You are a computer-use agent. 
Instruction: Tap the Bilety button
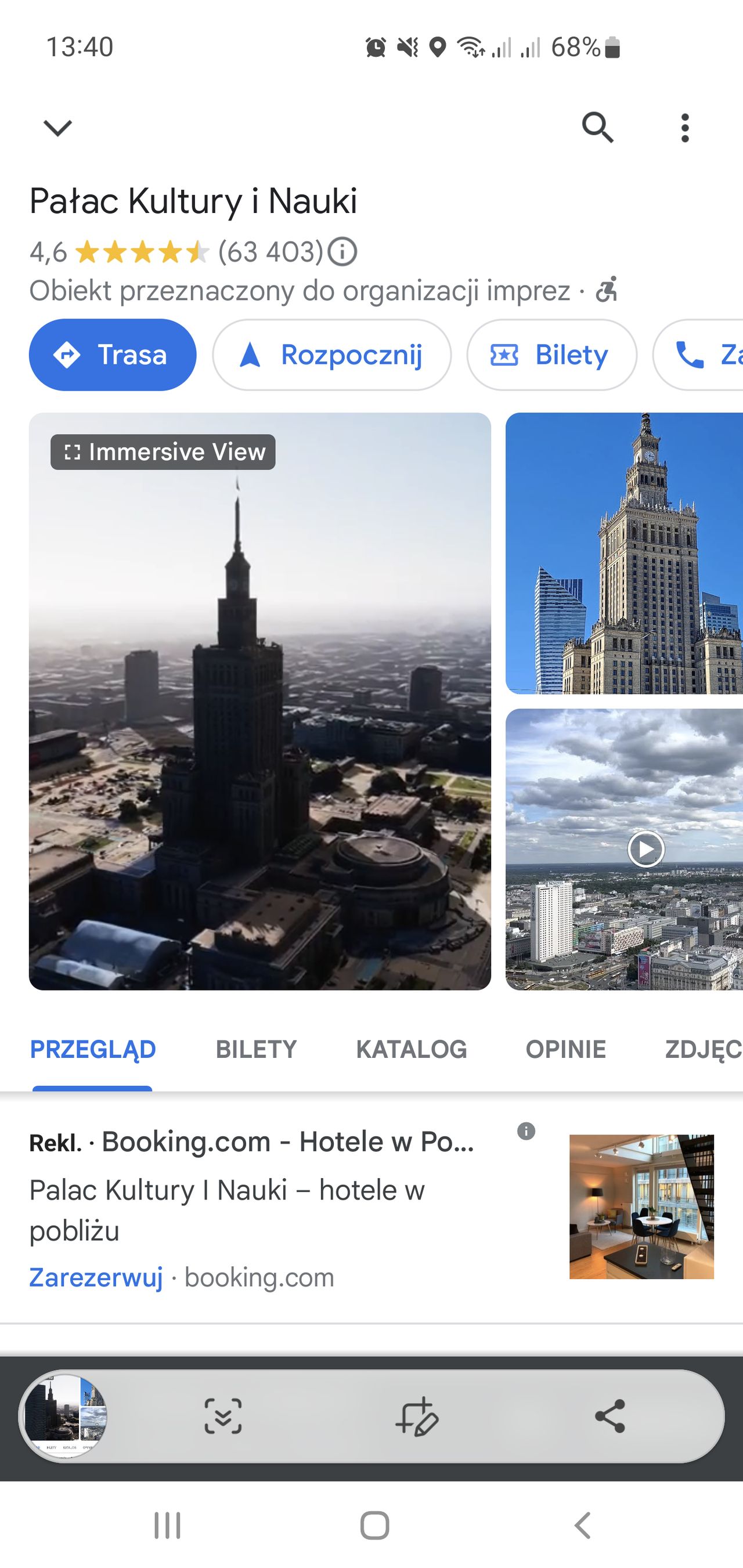[552, 355]
